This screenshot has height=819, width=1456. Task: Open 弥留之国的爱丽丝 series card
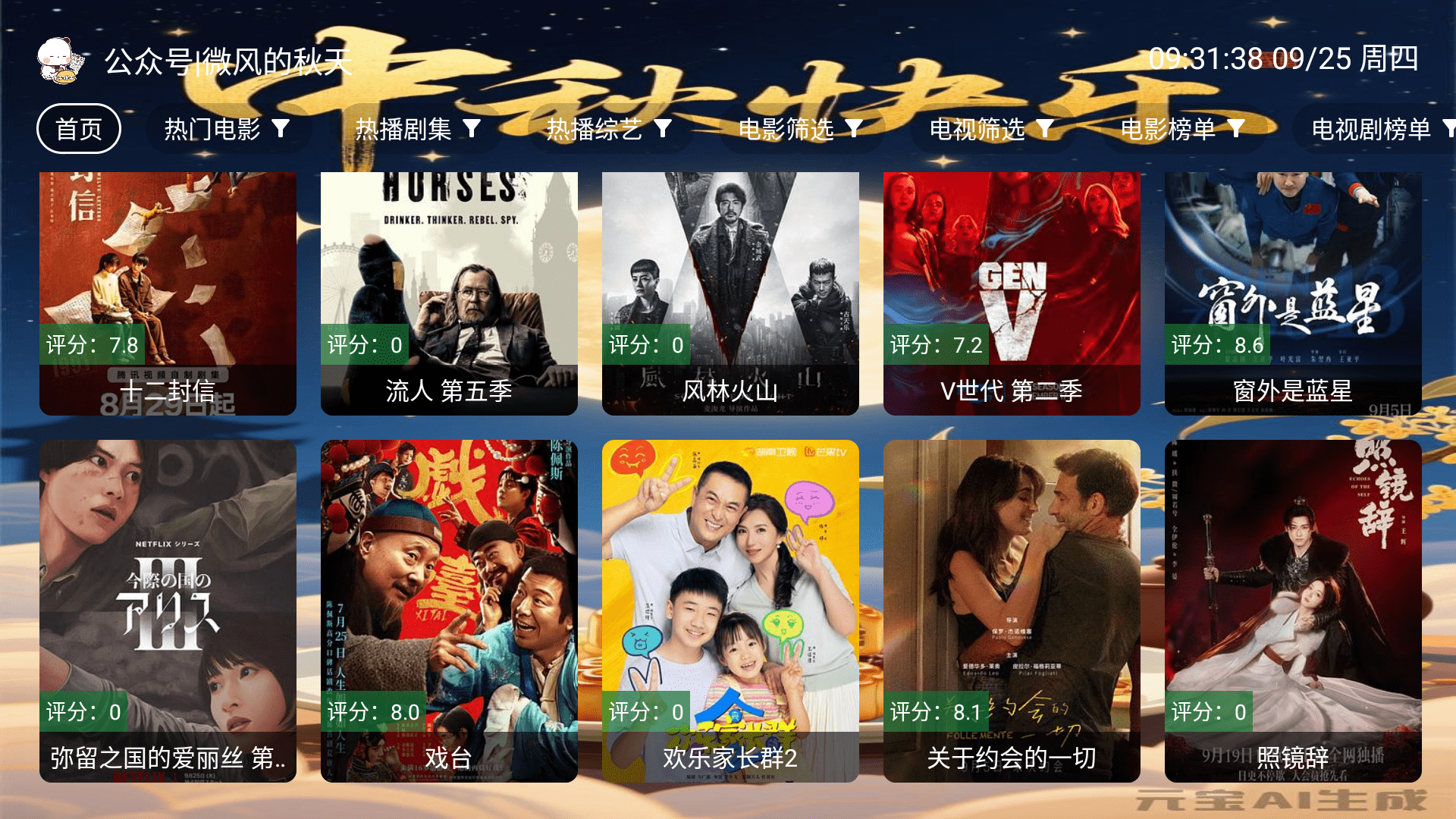[168, 610]
